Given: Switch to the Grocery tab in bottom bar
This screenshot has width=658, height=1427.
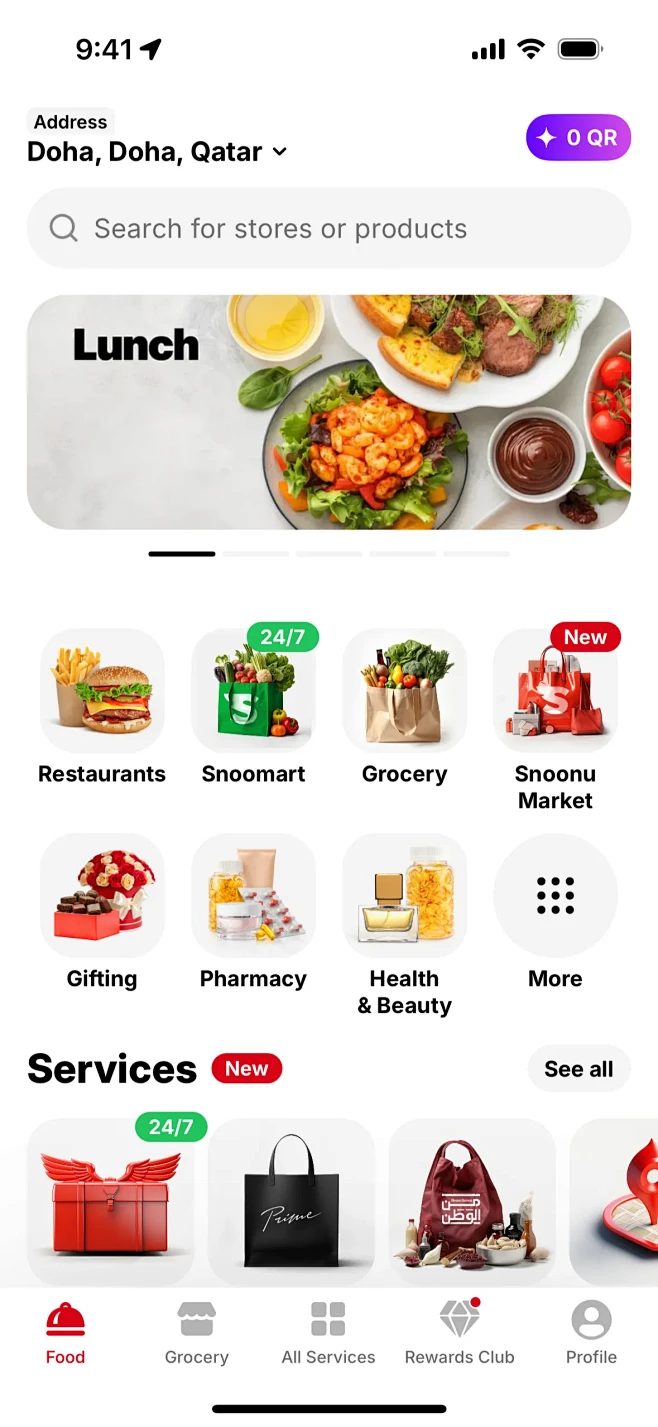Looking at the screenshot, I should tap(197, 1333).
